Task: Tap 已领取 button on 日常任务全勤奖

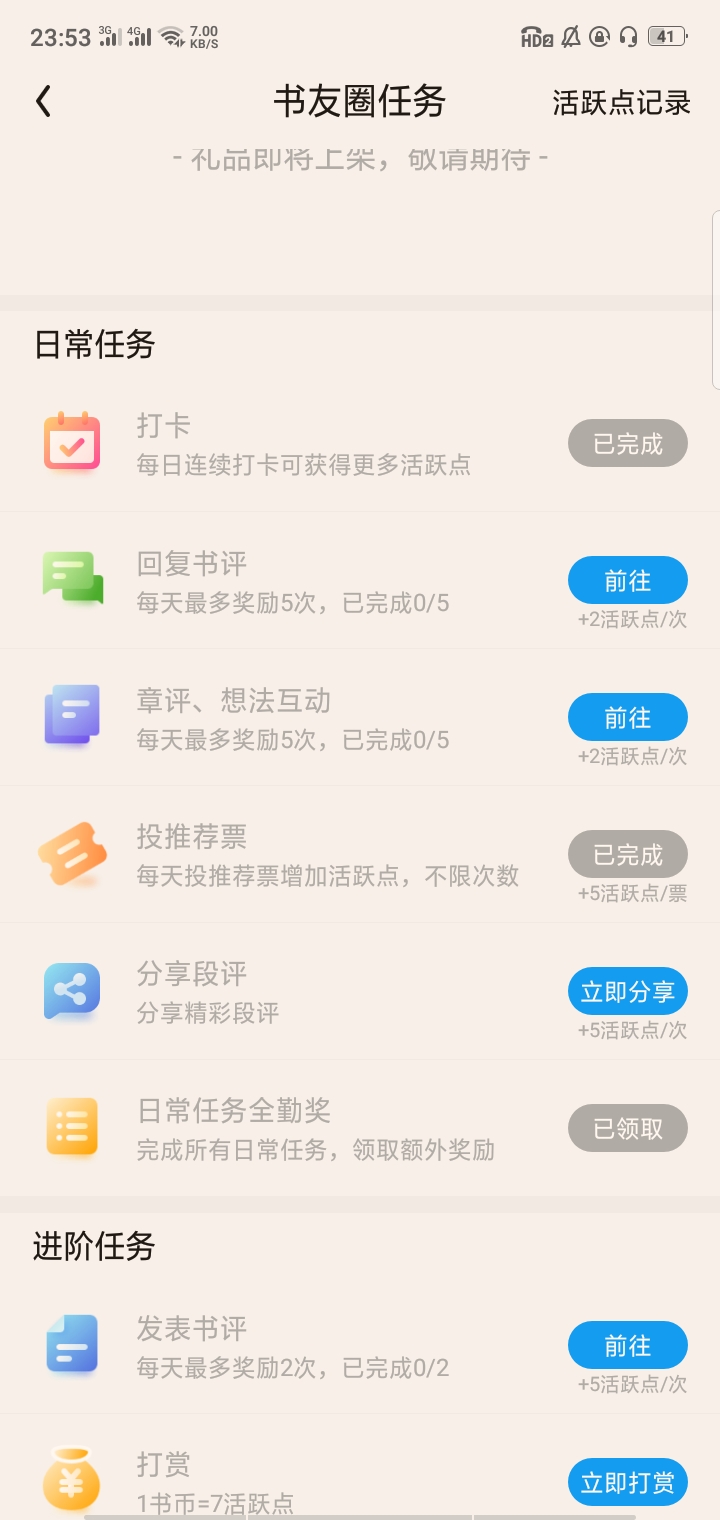Action: point(627,1129)
